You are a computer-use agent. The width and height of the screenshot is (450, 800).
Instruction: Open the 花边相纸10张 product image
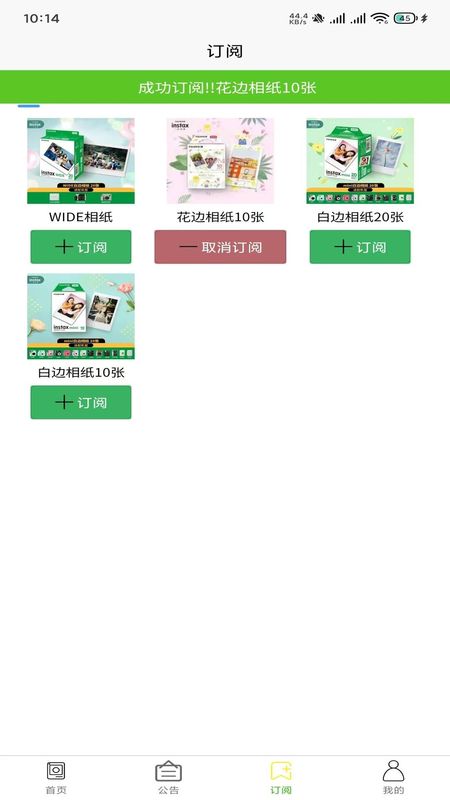(x=220, y=161)
